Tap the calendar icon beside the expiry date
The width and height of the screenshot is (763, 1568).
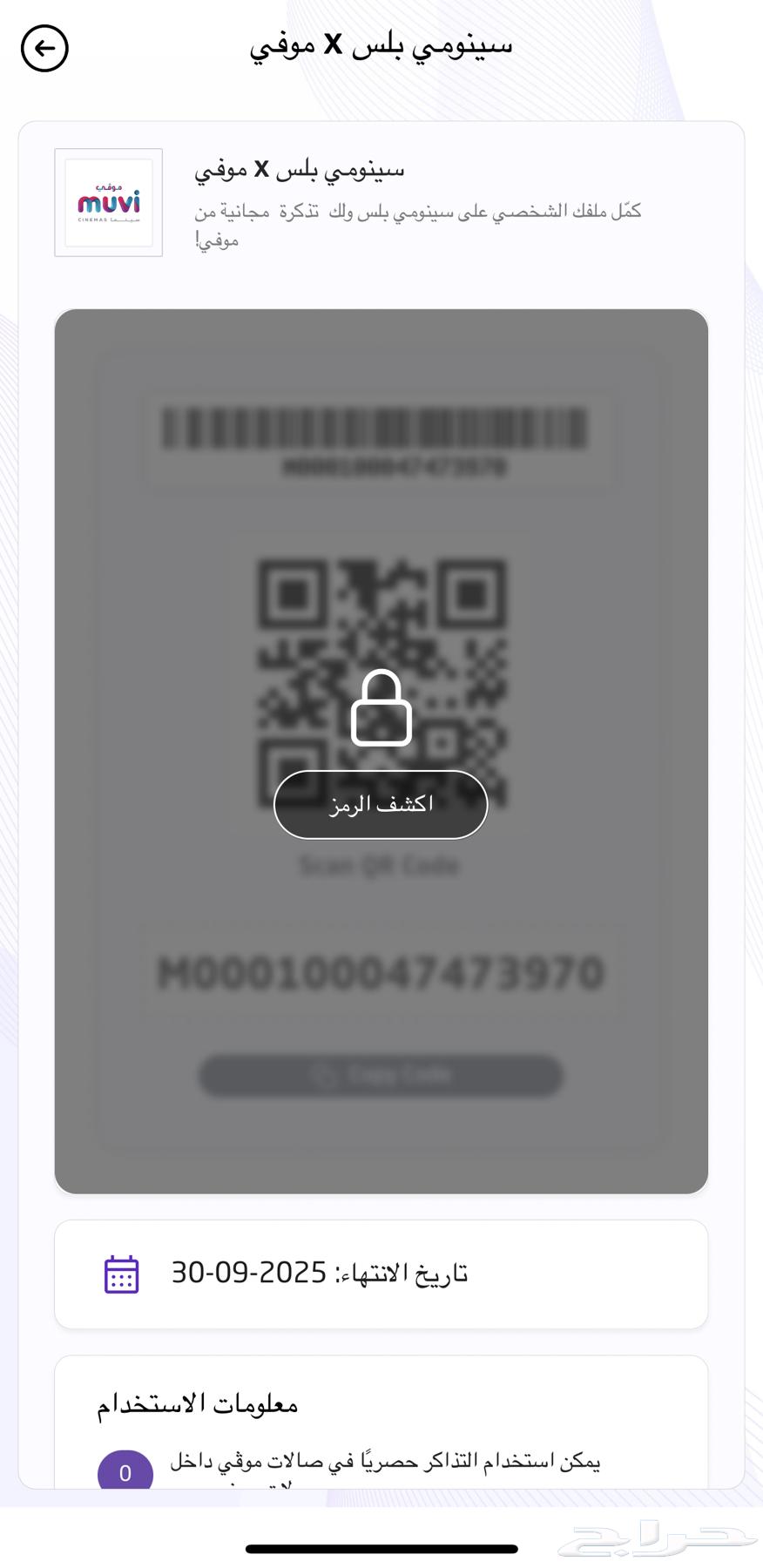(123, 1274)
